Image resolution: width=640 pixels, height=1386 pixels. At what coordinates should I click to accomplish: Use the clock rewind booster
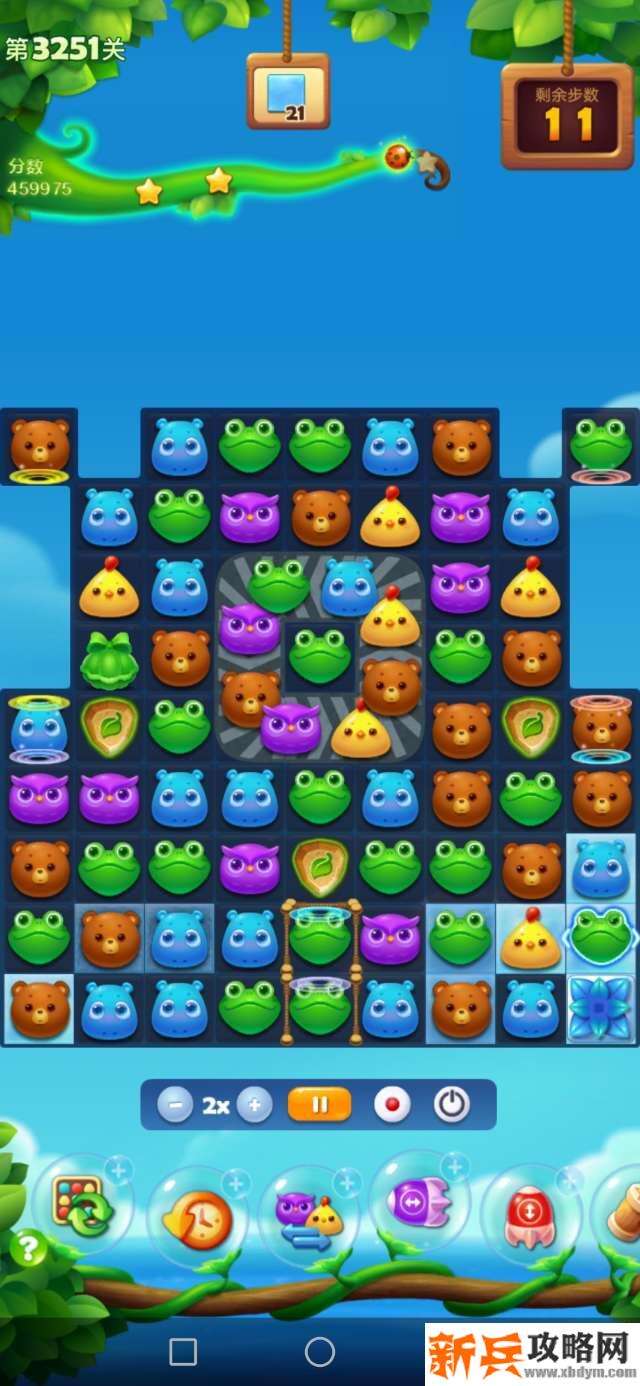[x=196, y=1217]
